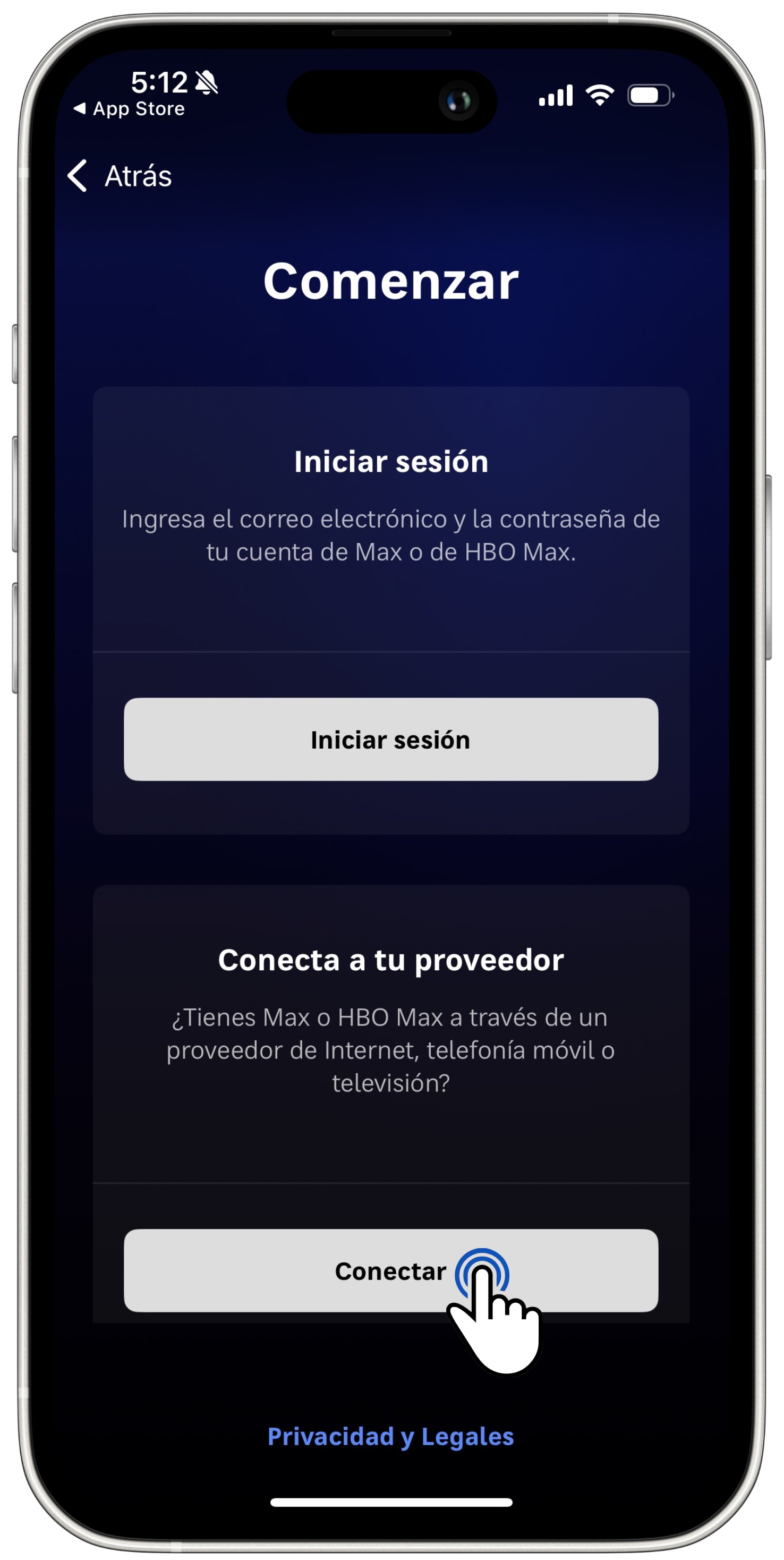Return to the App Store

(129, 109)
